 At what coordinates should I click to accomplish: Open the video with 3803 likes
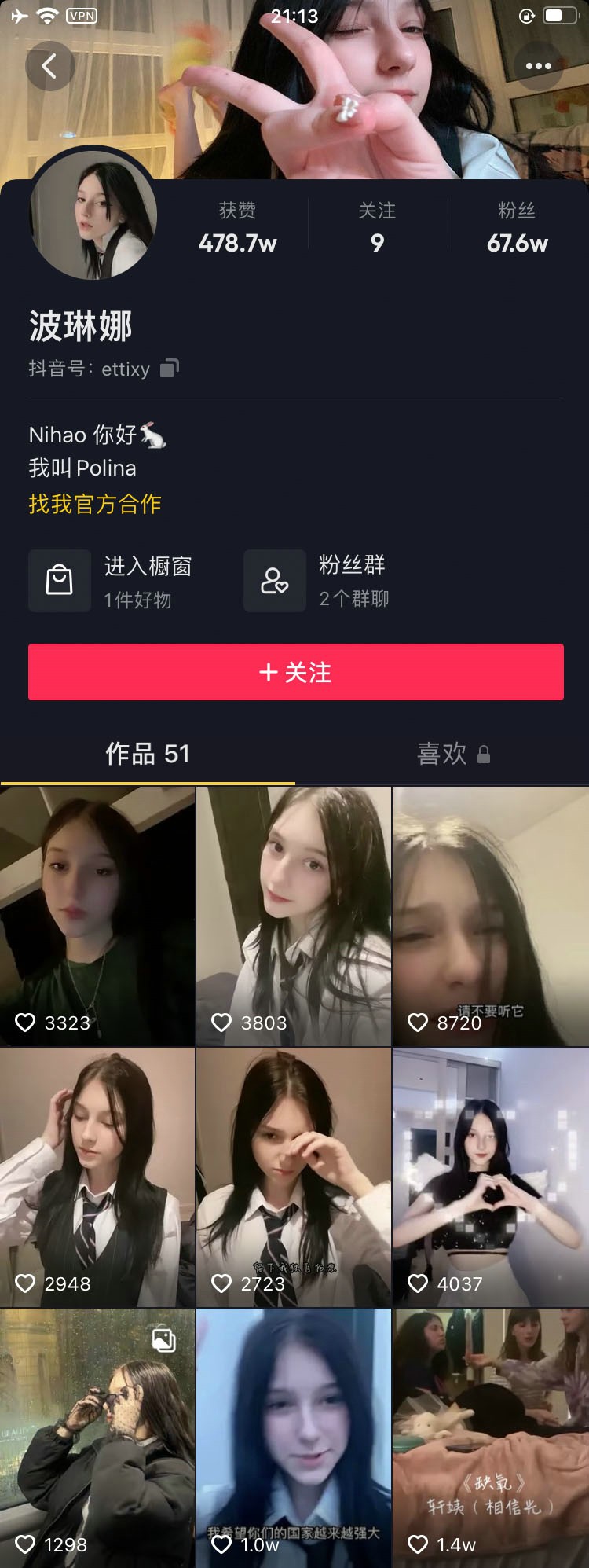click(x=294, y=916)
